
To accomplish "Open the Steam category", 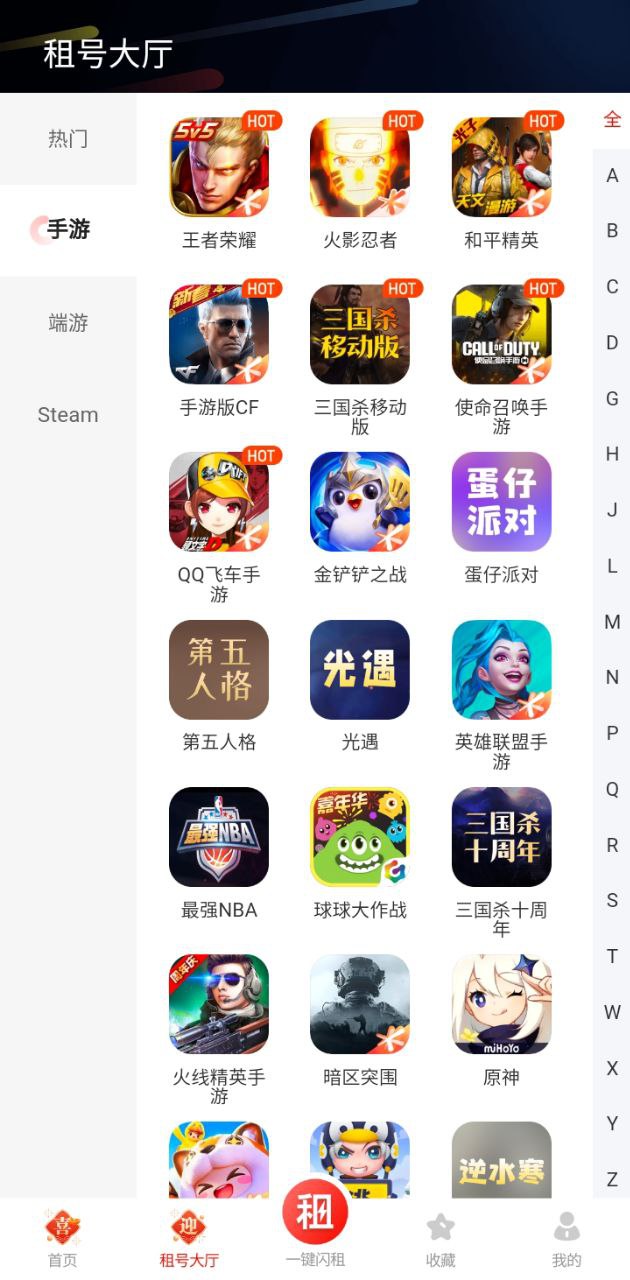I will [68, 415].
